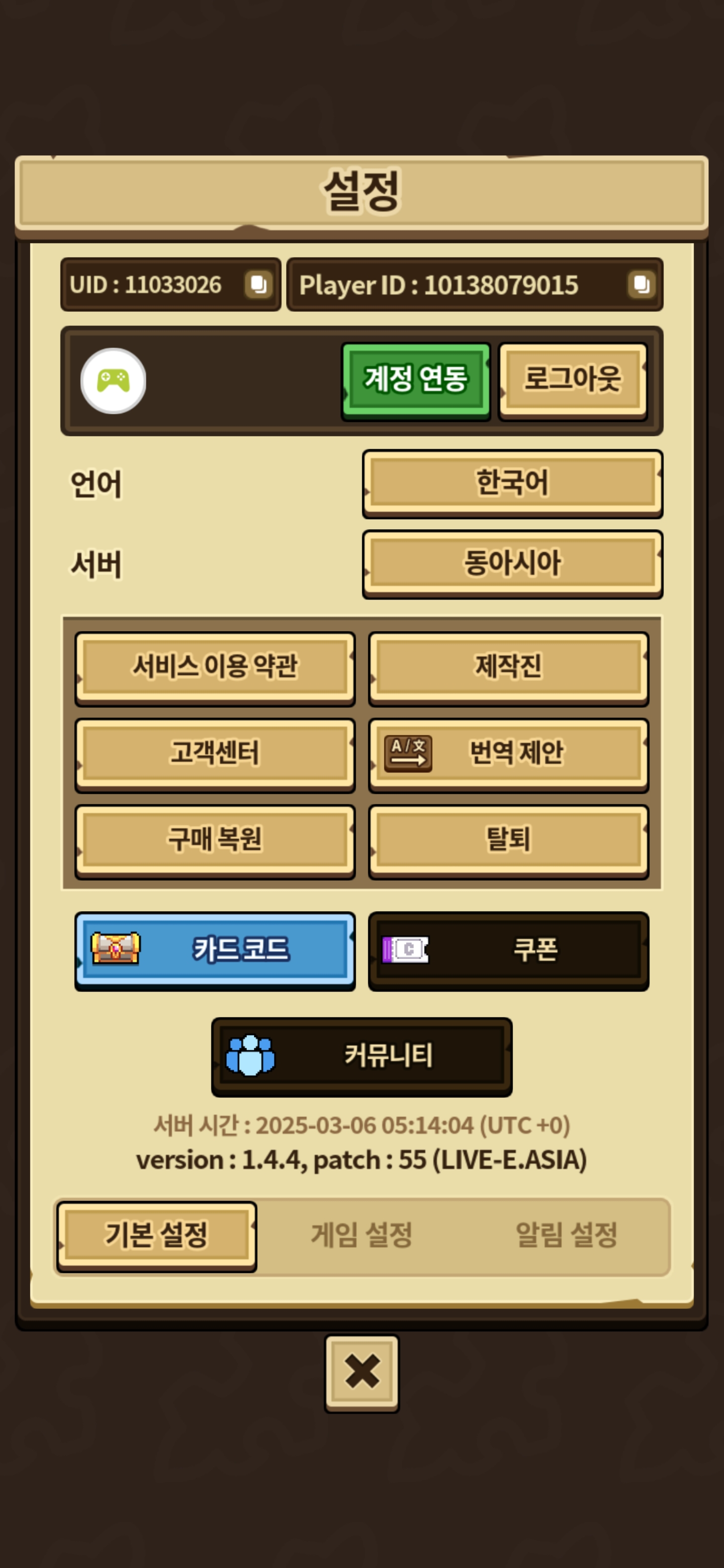Change server from 동아시아

click(512, 564)
